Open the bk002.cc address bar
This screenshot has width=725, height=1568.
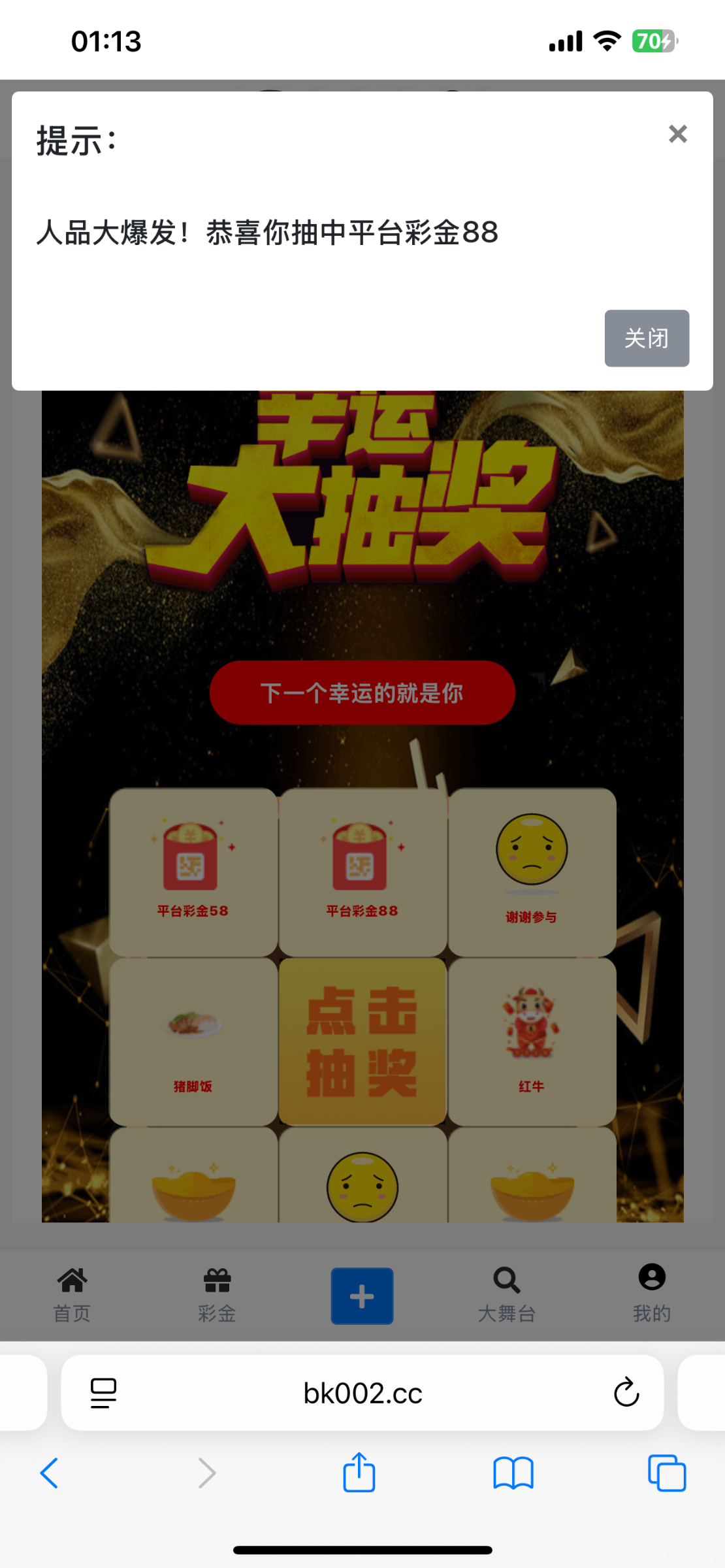pos(362,1393)
